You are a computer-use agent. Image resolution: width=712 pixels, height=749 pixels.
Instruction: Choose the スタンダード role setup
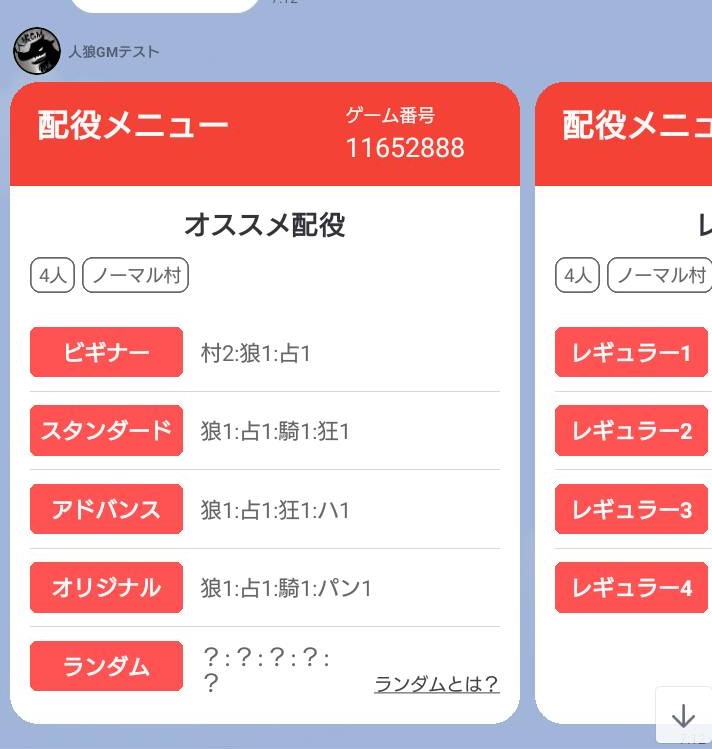[106, 431]
